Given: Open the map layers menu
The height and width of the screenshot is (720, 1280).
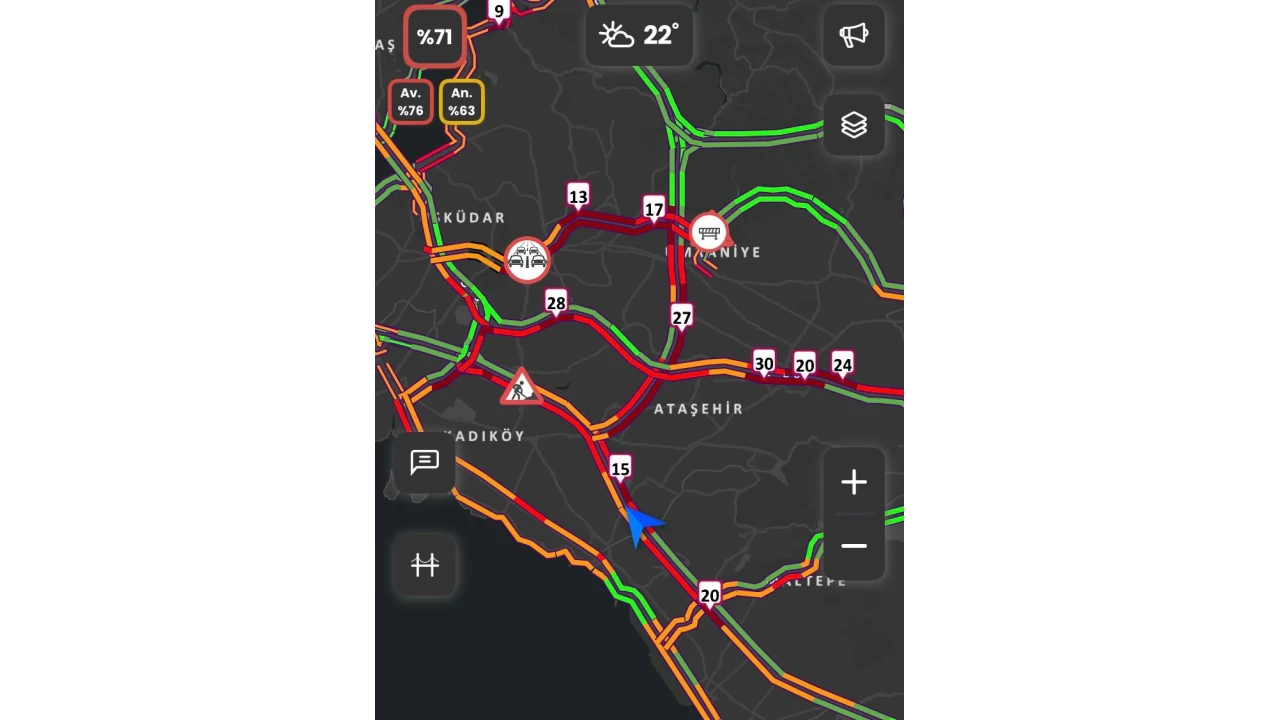Looking at the screenshot, I should (x=854, y=125).
